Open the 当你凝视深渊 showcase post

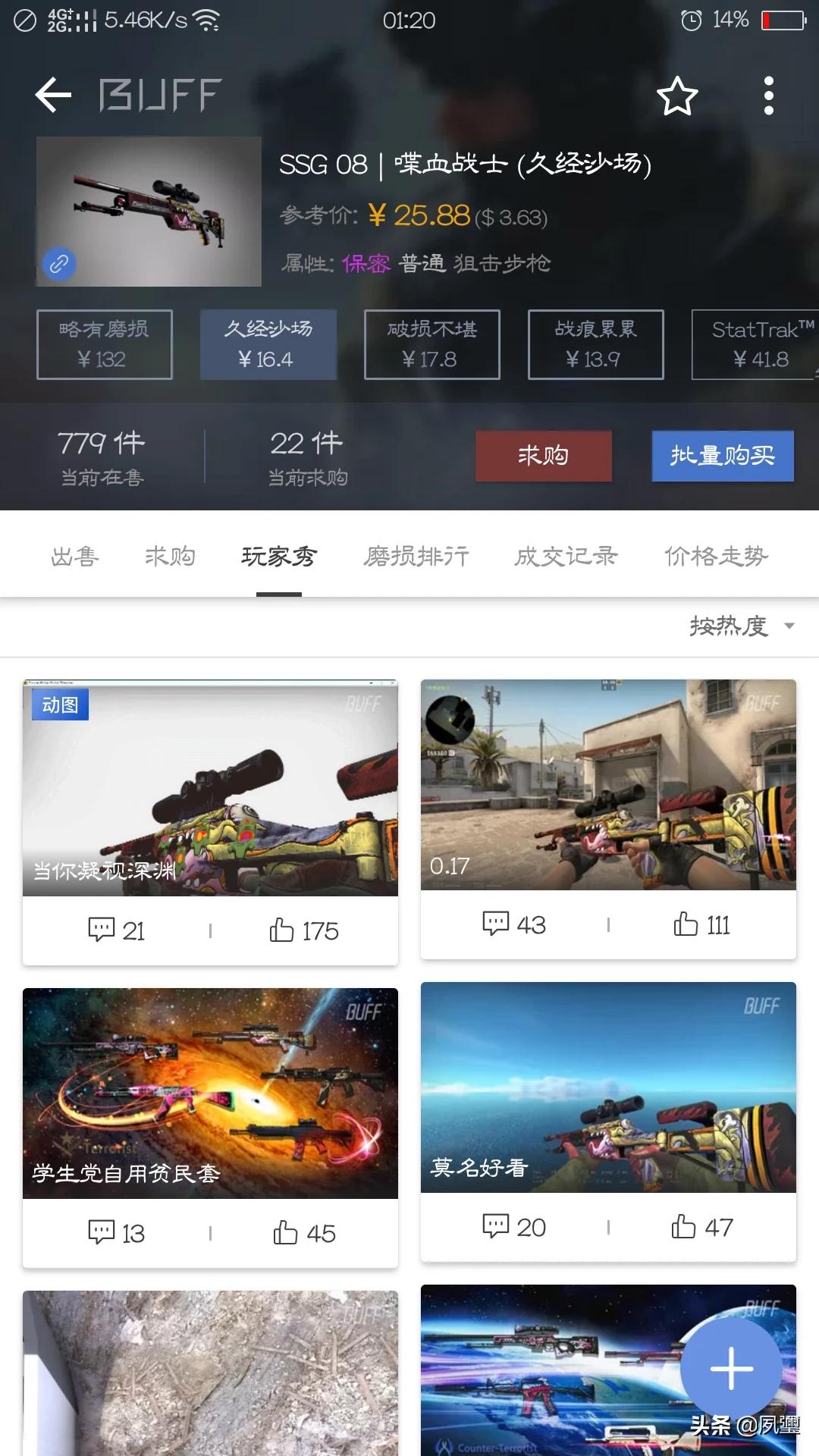210,788
